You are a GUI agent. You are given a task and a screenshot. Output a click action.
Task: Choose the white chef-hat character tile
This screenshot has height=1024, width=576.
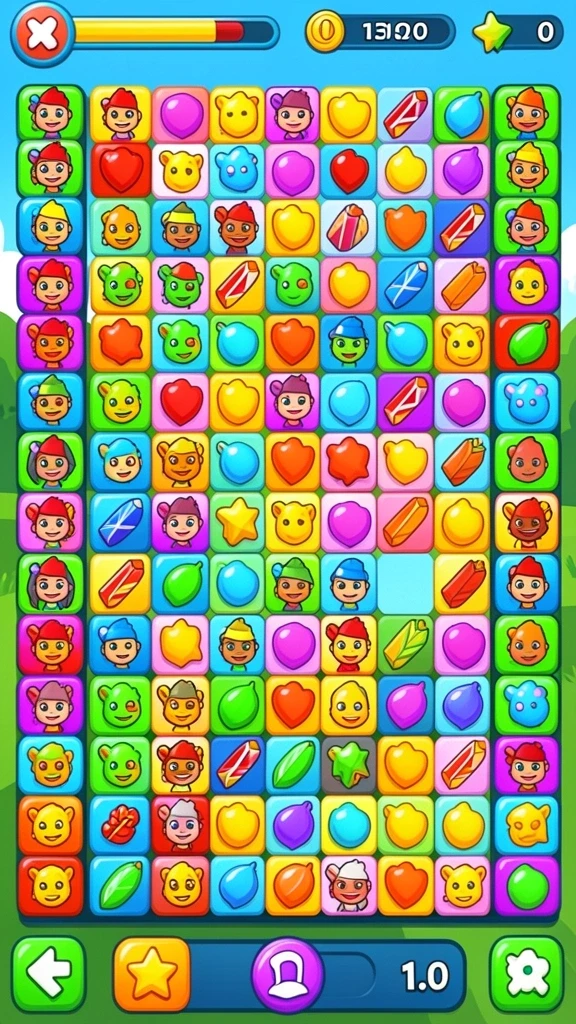(349, 886)
